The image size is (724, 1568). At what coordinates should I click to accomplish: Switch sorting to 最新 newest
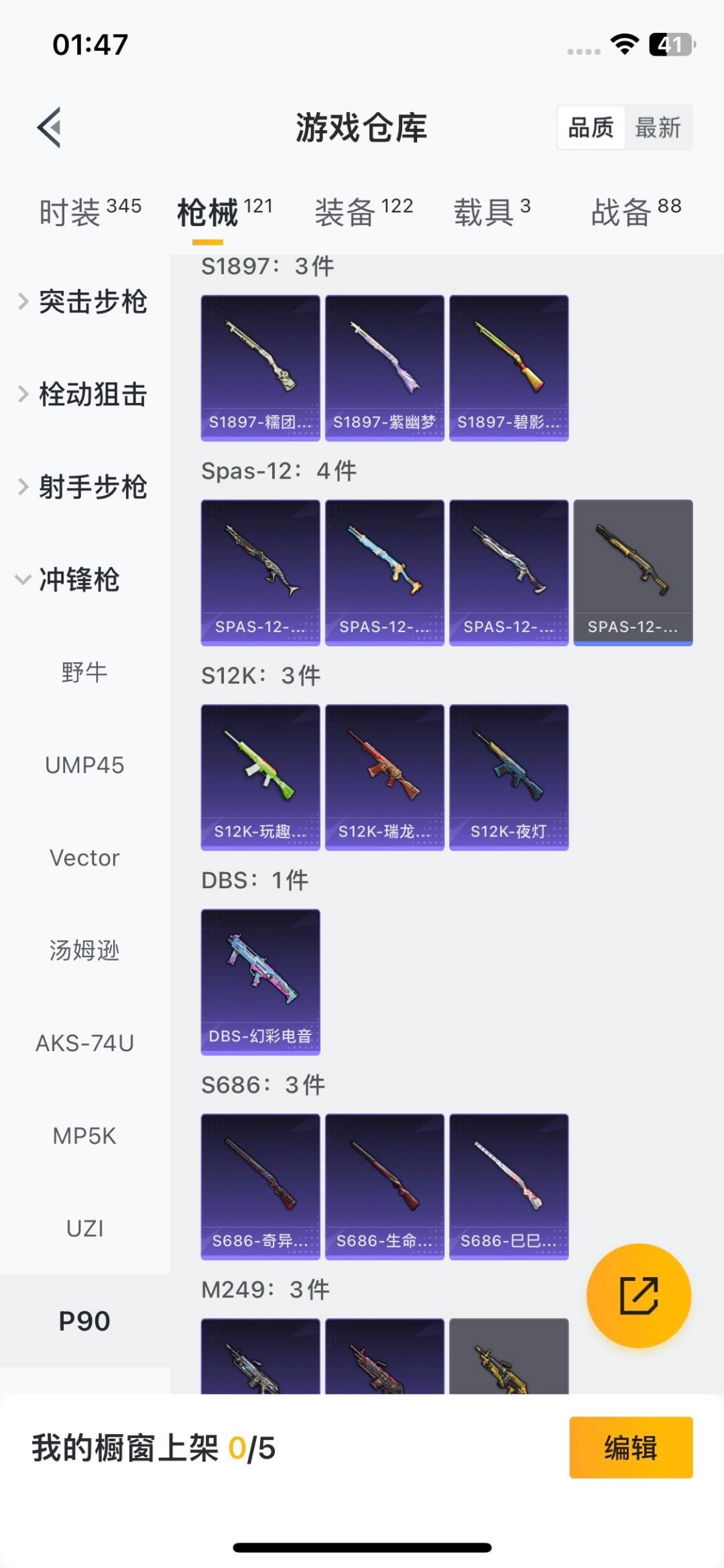click(x=660, y=127)
